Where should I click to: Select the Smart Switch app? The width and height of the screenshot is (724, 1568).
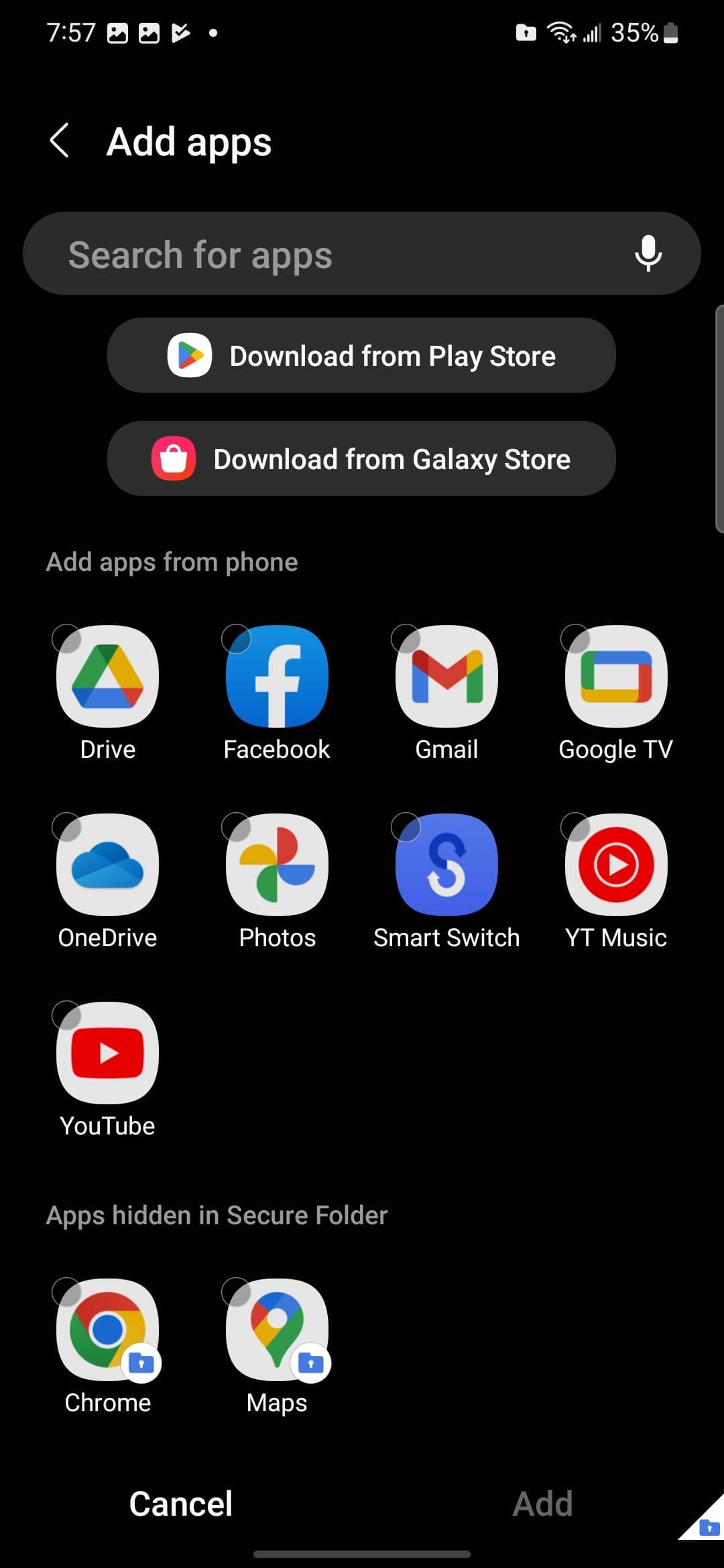446,865
